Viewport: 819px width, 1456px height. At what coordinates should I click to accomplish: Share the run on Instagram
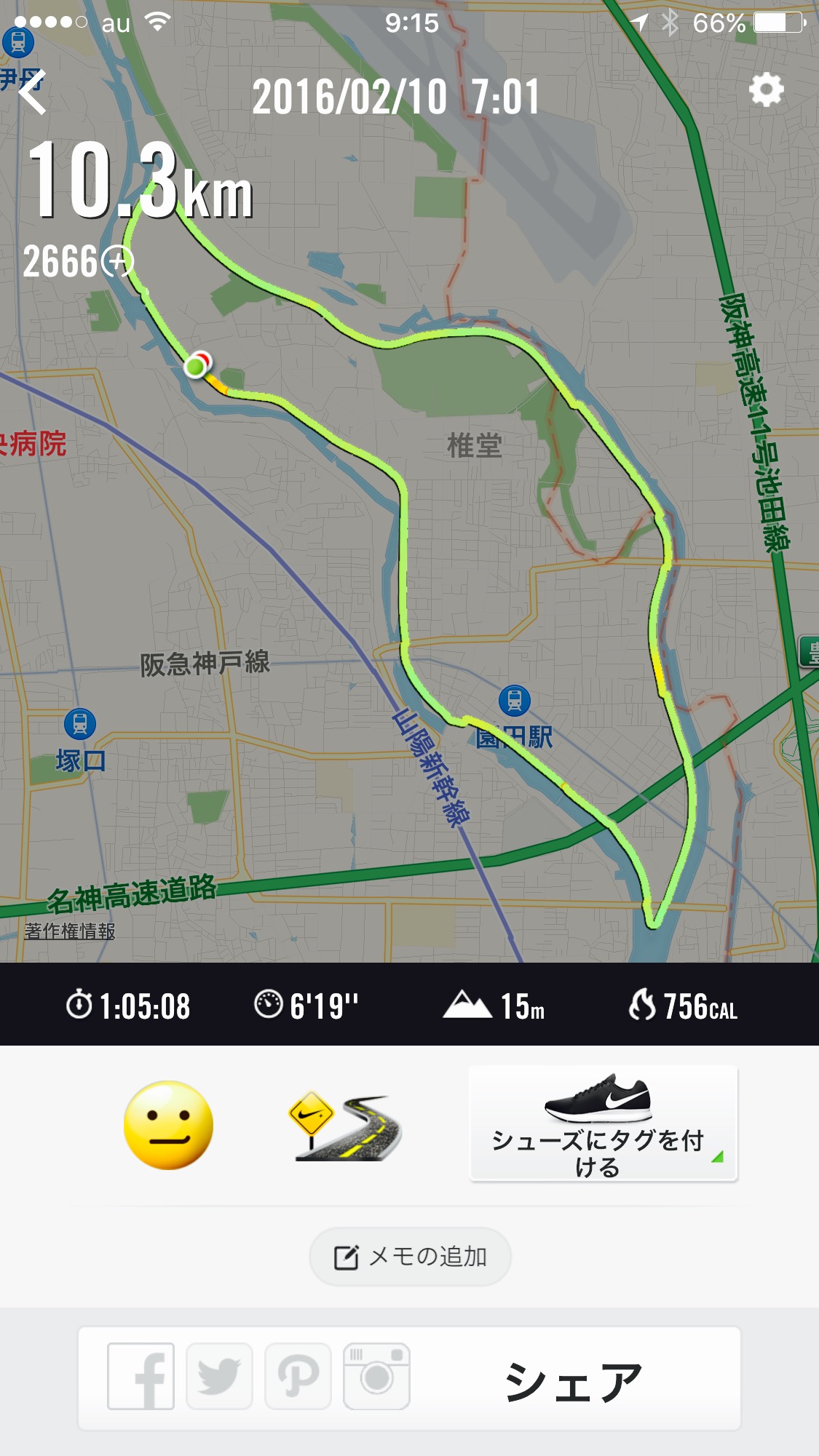coord(376,1376)
